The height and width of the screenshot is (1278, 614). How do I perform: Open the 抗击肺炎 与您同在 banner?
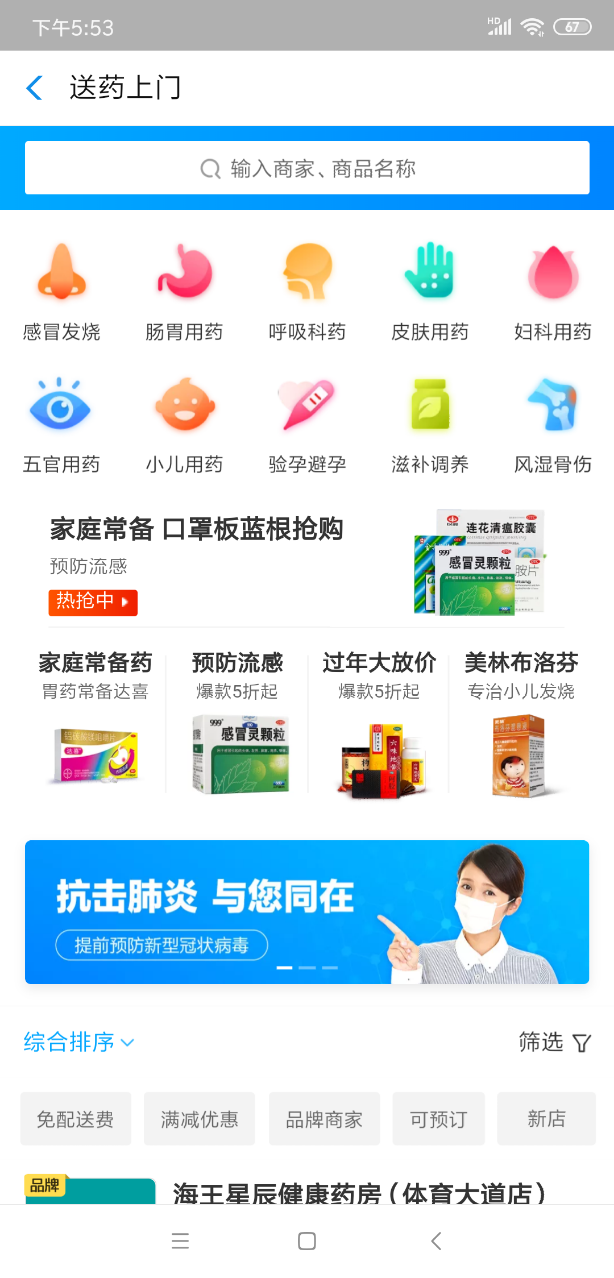pyautogui.click(x=307, y=912)
